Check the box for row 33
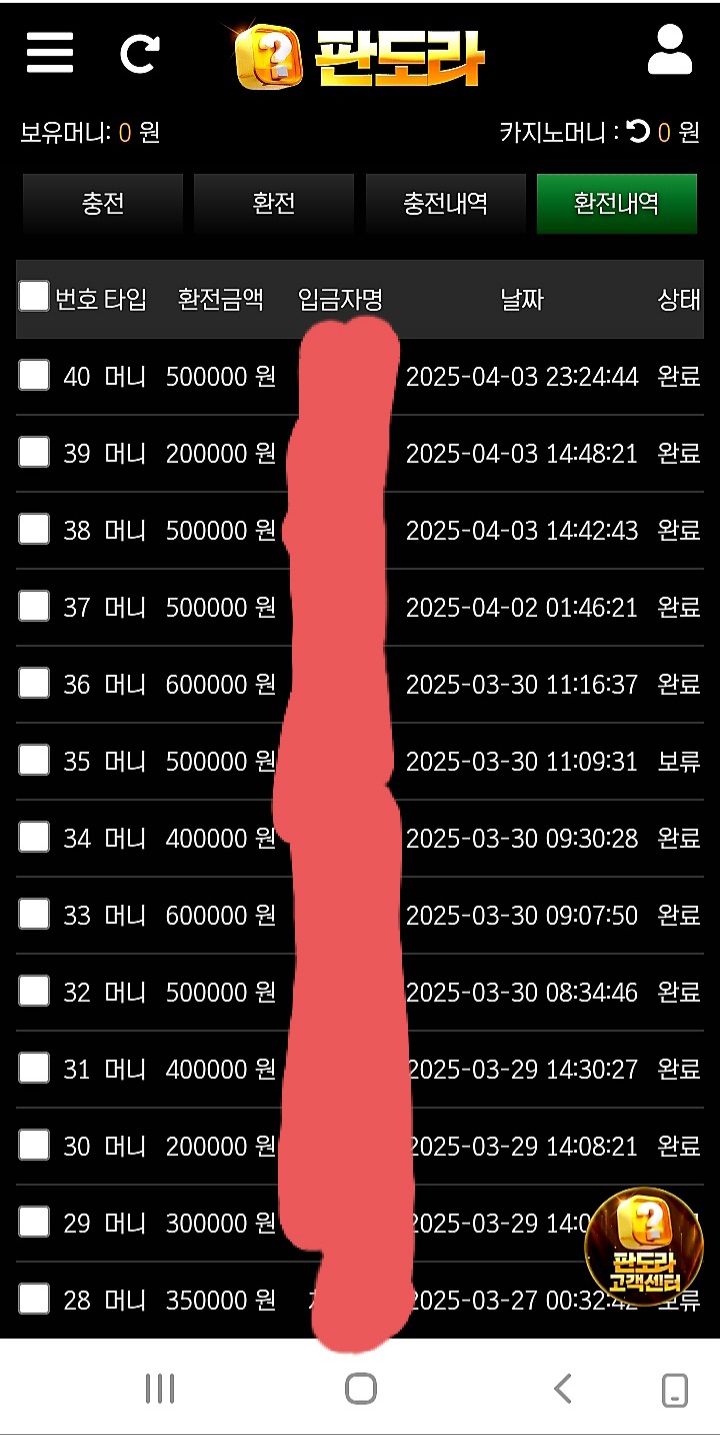 click(34, 914)
